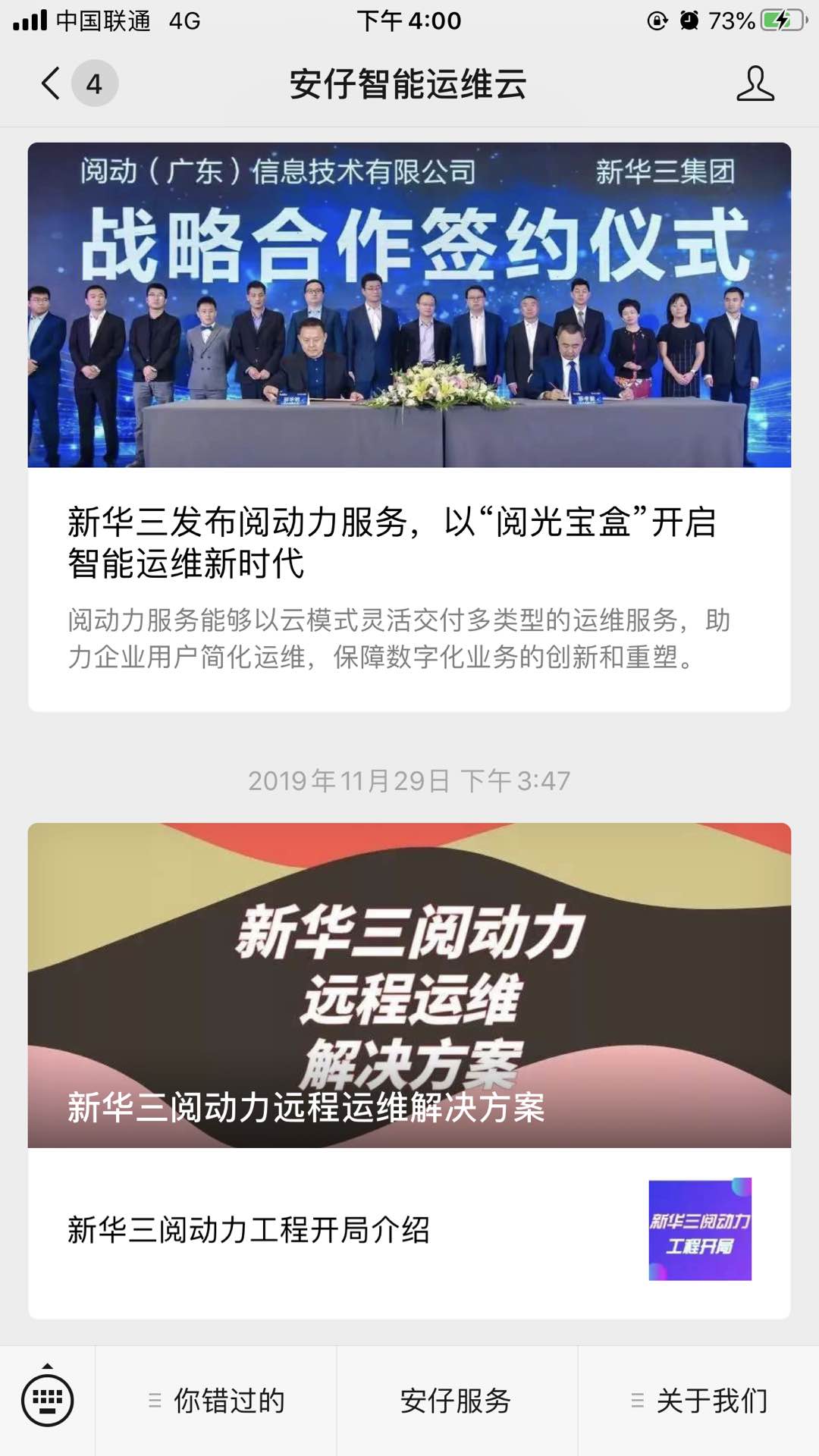Image resolution: width=819 pixels, height=1456 pixels.
Task: Switch to keyboard input mode
Action: point(48,1400)
